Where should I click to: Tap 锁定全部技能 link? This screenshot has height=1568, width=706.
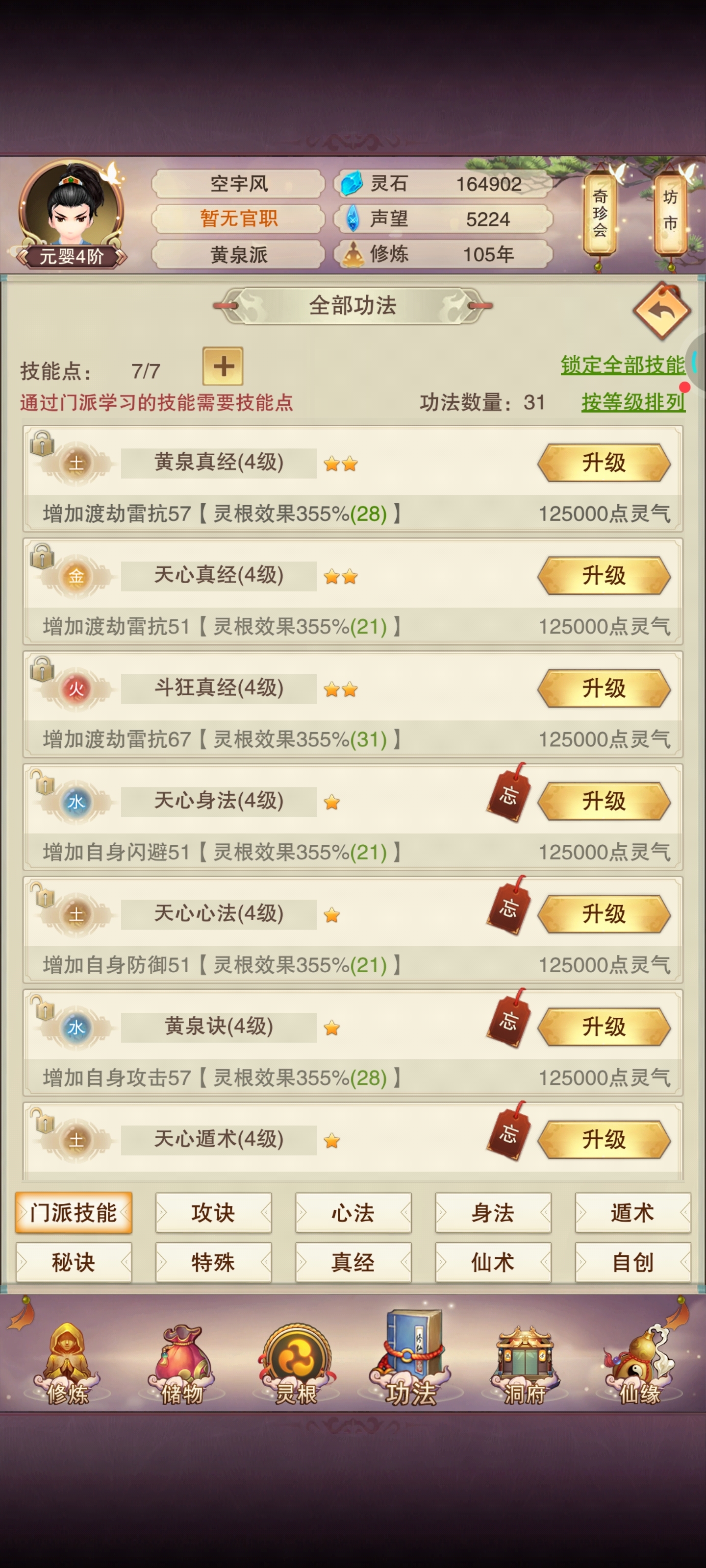(x=622, y=365)
